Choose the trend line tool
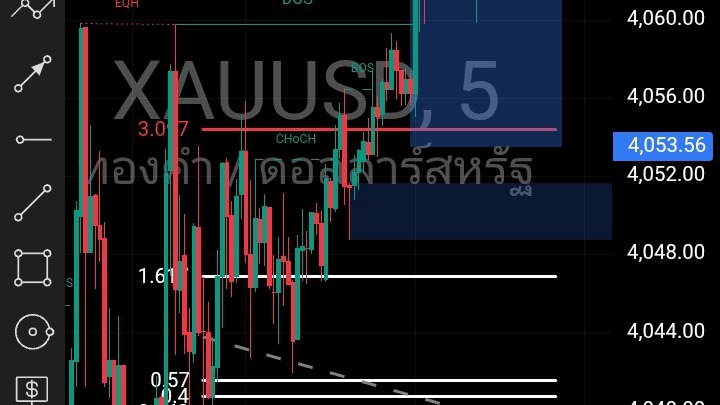Viewport: 720px width, 405px height. (32, 203)
